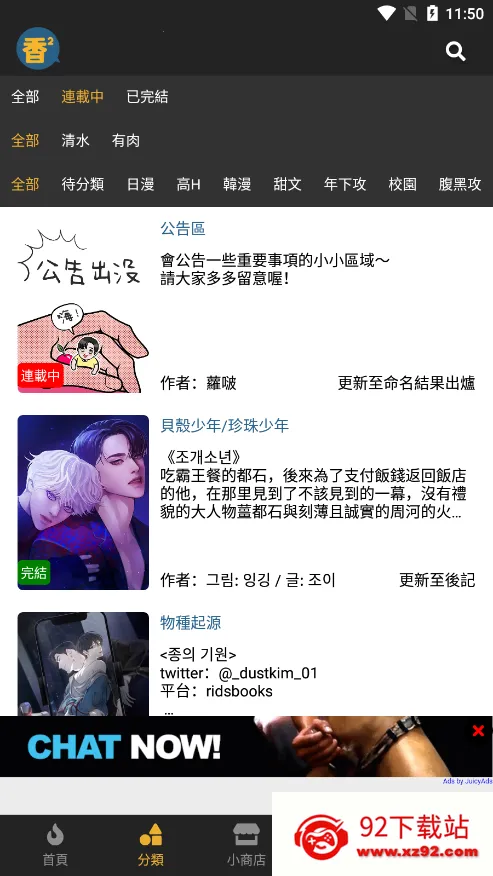Screen dimensions: 493x876
Task: Choose the 有肉 content filter
Action: pyautogui.click(x=126, y=140)
